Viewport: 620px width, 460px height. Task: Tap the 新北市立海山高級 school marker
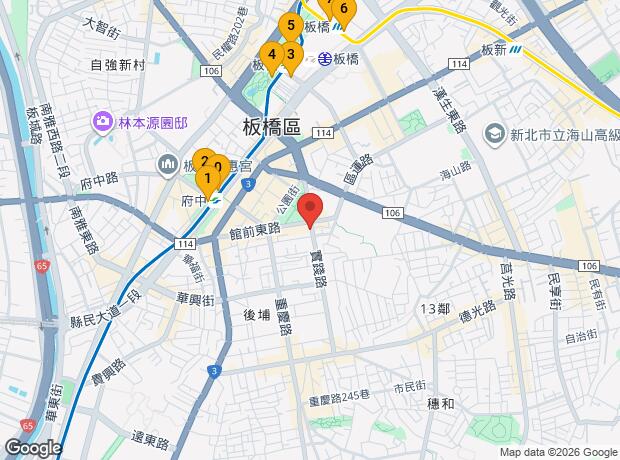click(x=495, y=133)
